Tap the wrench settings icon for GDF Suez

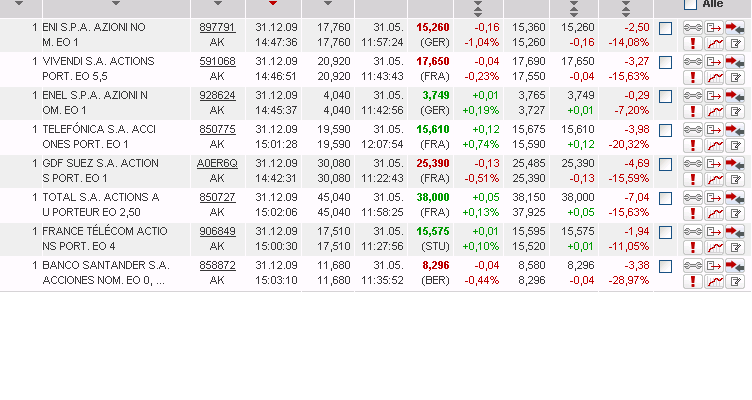(692, 163)
